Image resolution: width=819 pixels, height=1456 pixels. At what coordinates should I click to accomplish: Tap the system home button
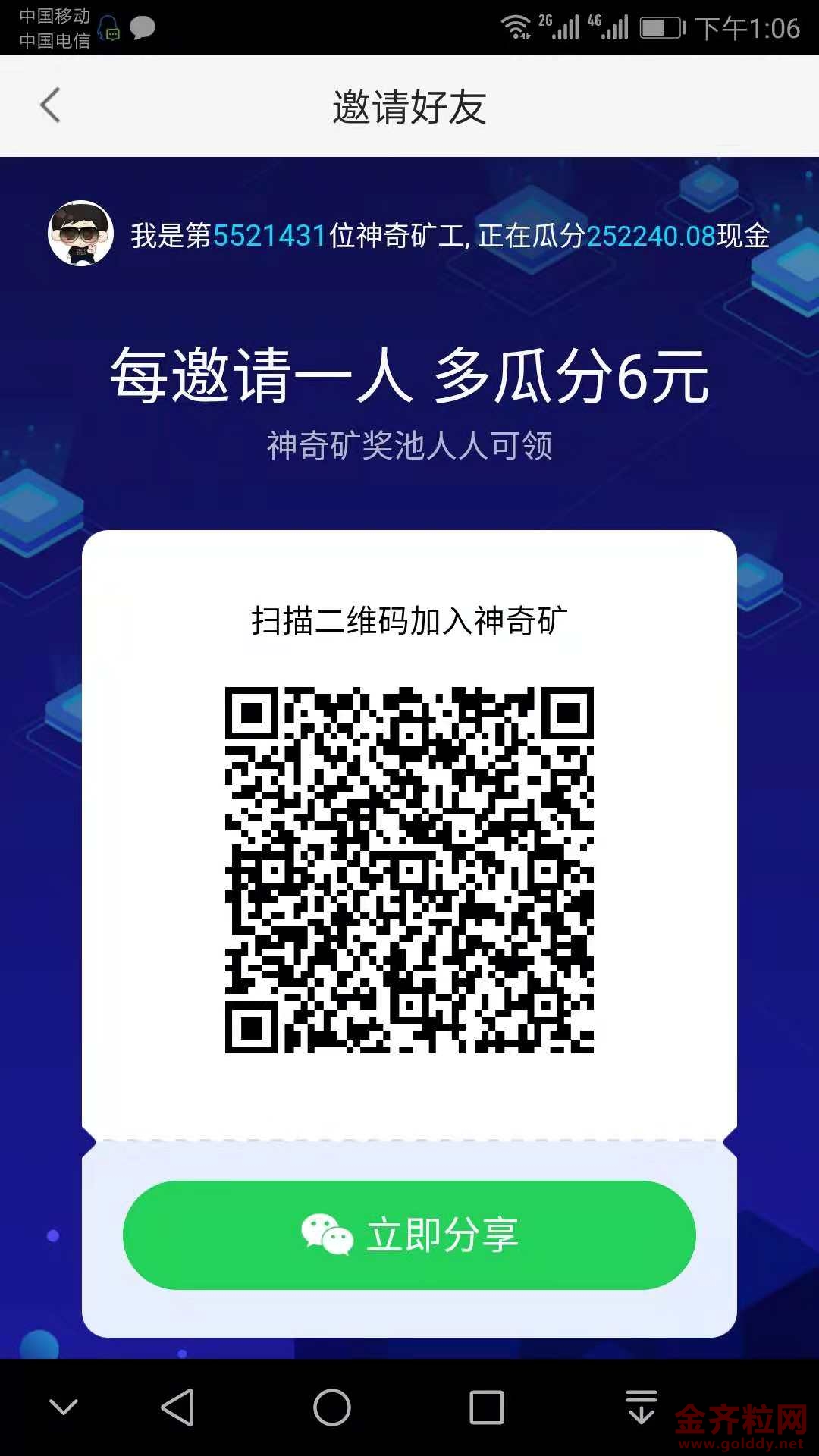pyautogui.click(x=332, y=1407)
